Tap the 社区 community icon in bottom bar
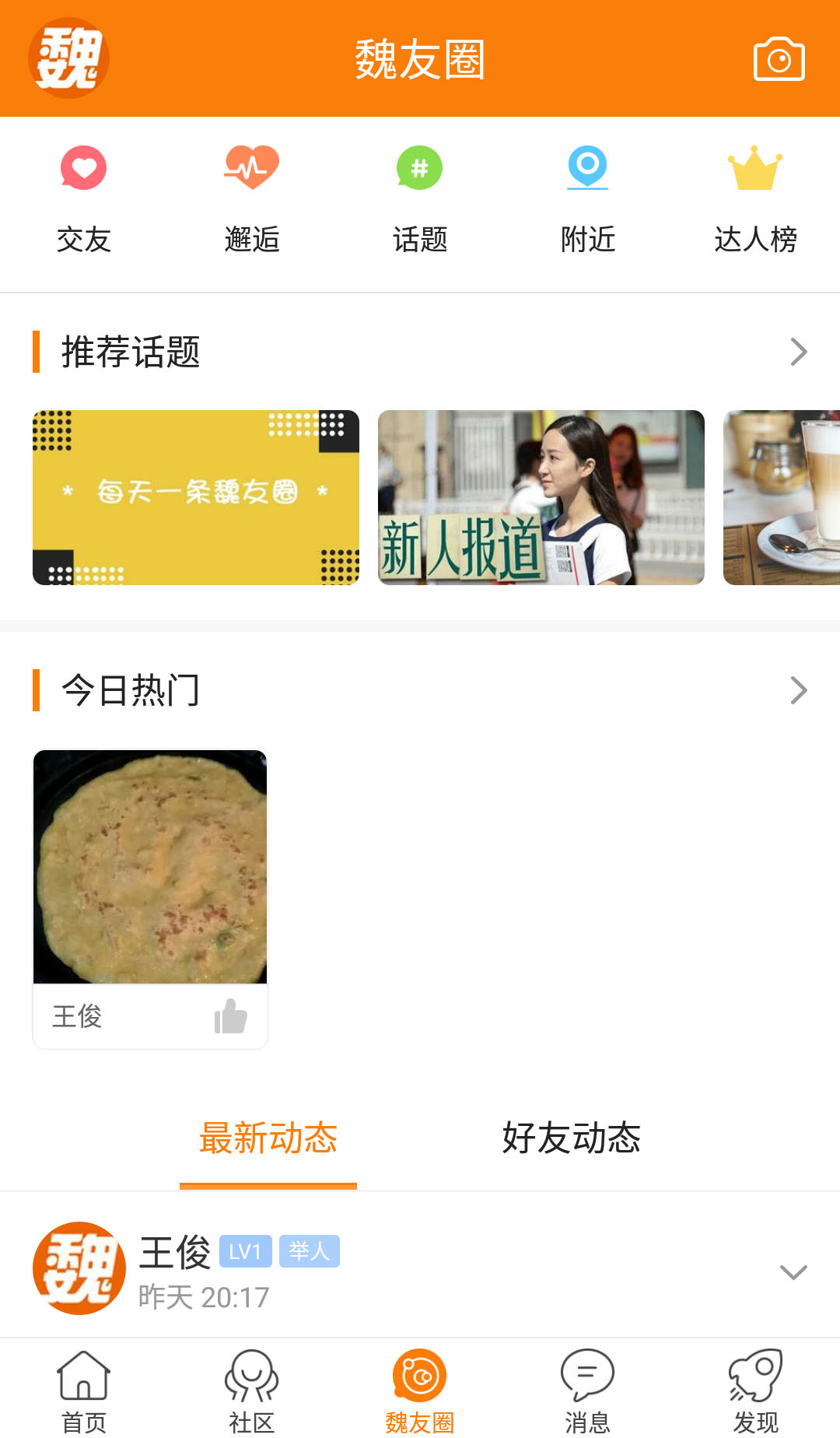Screen dimensions: 840x1438 (251, 1383)
